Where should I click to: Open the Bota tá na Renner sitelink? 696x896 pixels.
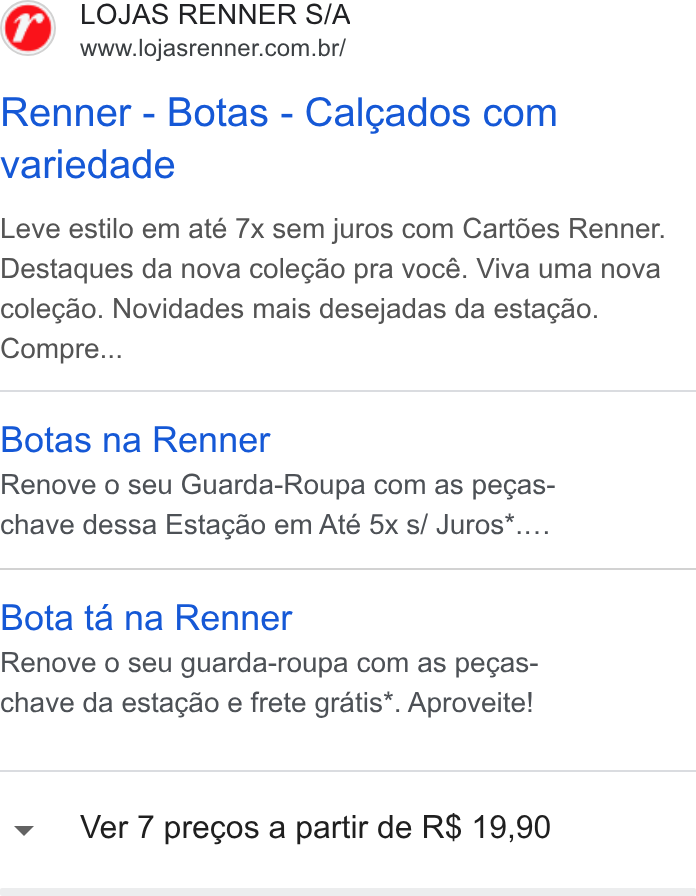[146, 618]
